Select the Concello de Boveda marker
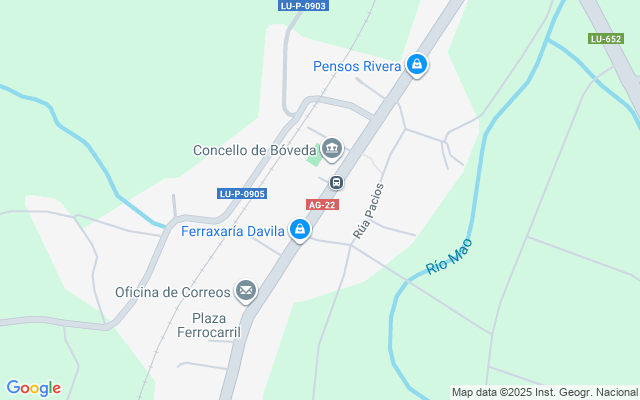Screen dimensions: 640x400 coord(332,150)
